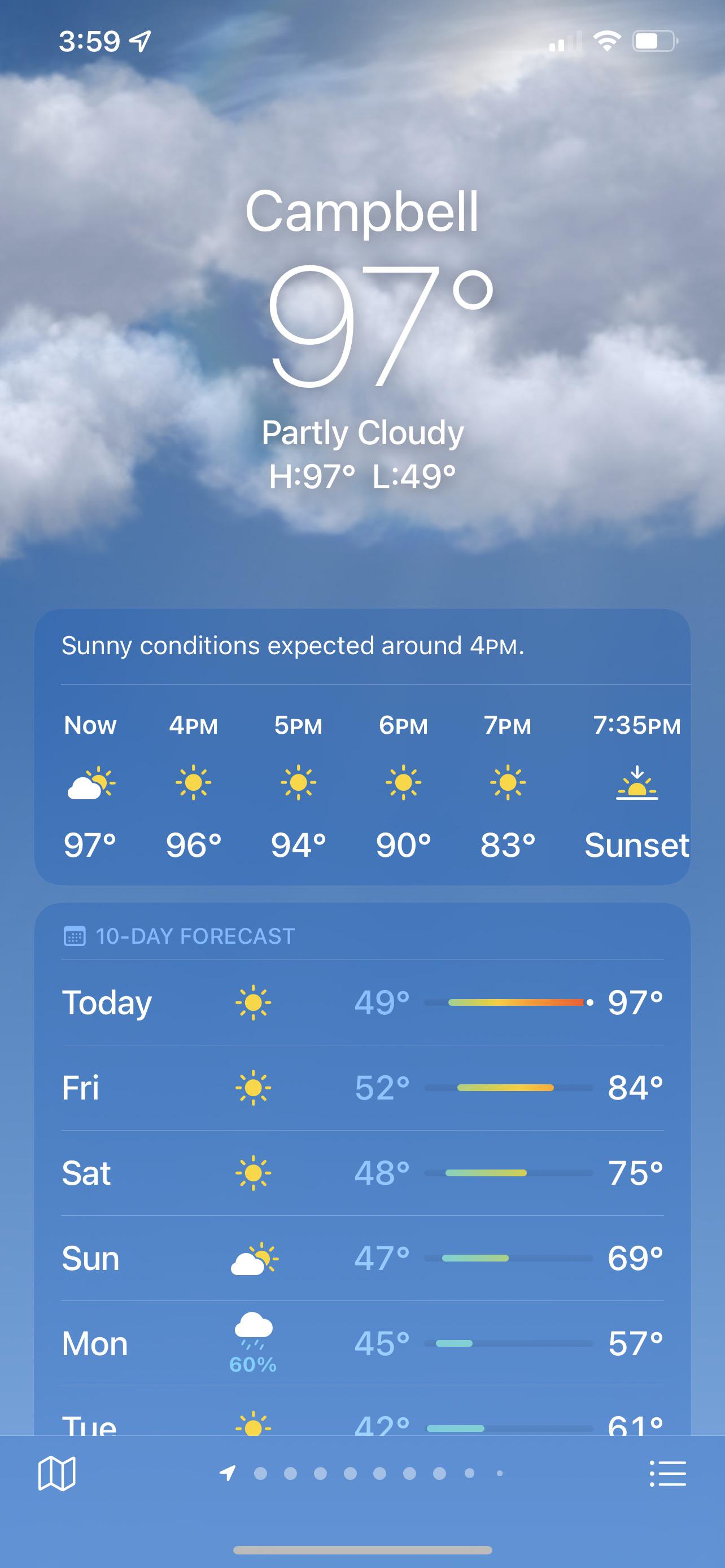Tap the sunset icon at 7:35PM

coord(637,785)
